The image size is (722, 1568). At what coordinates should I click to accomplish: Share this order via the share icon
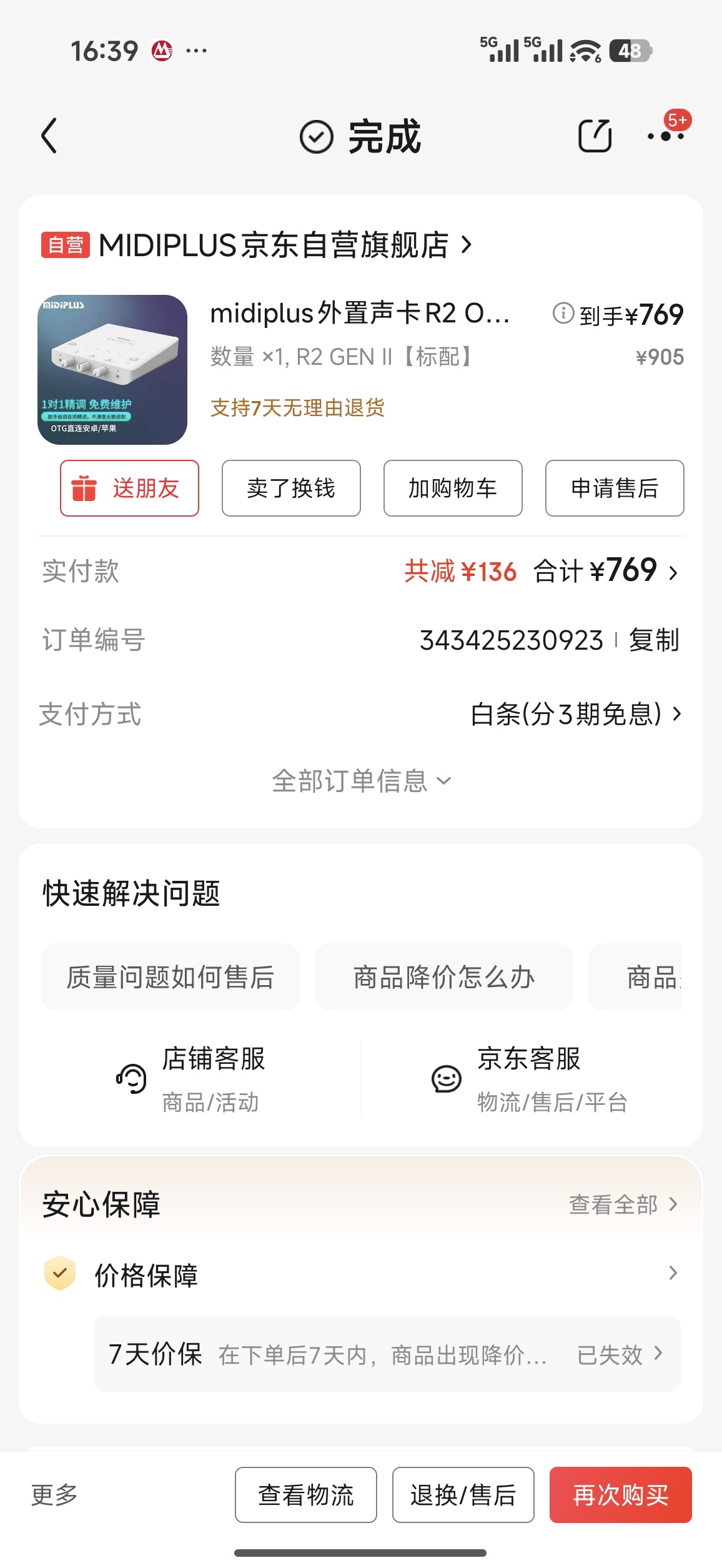(594, 136)
